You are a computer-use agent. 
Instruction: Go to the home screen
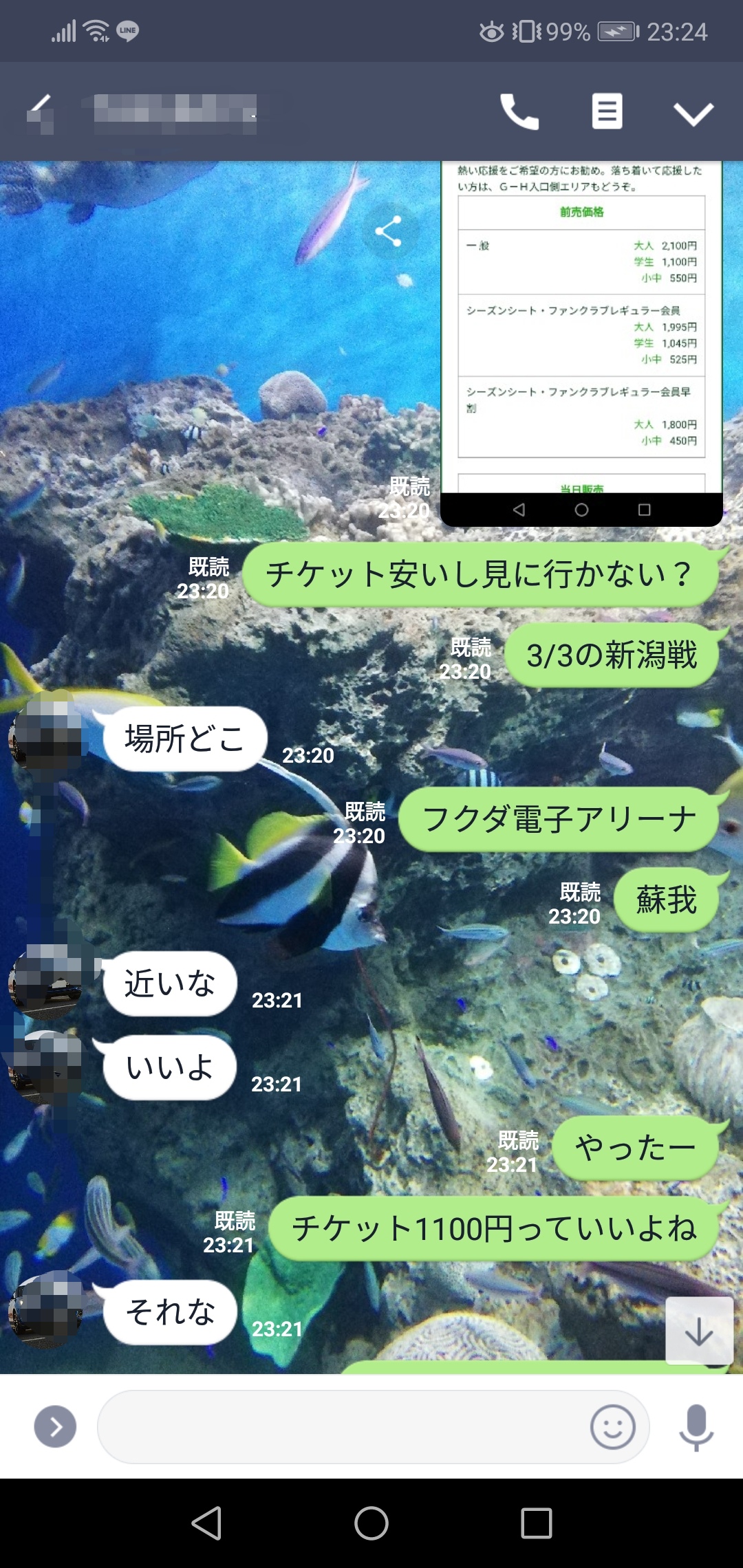371,1523
